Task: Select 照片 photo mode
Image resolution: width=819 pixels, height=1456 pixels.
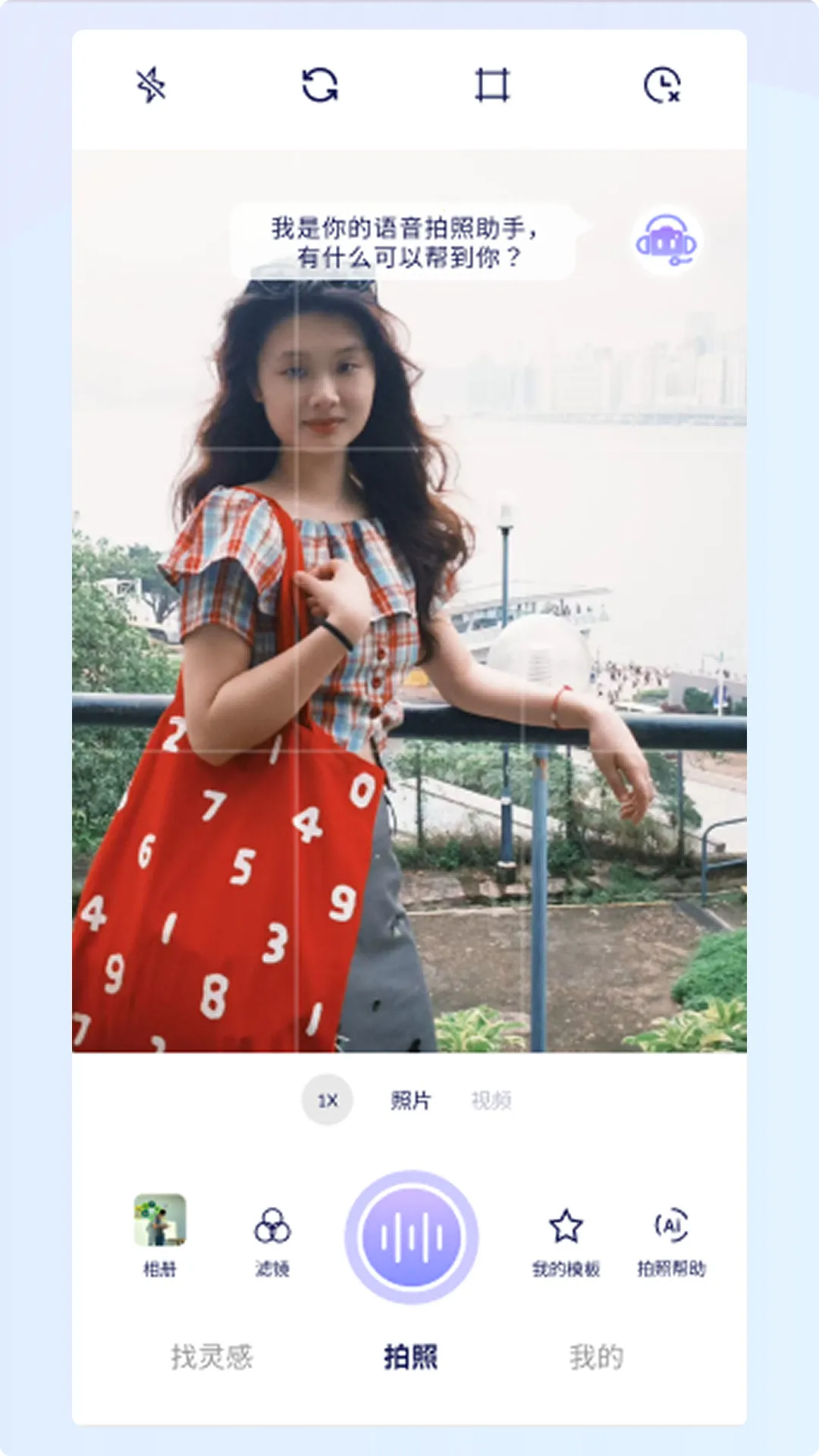Action: coord(410,1100)
